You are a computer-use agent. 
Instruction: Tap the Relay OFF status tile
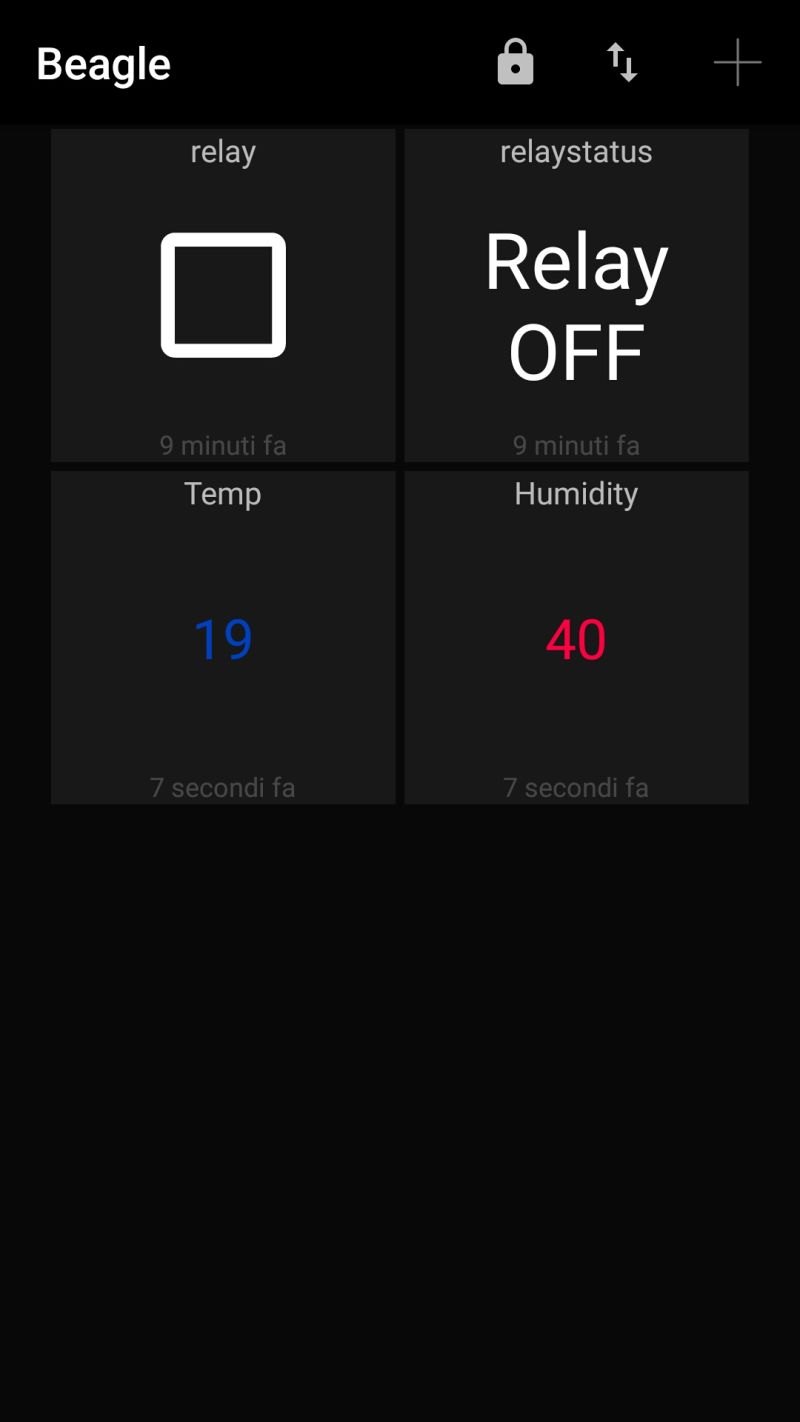(576, 305)
